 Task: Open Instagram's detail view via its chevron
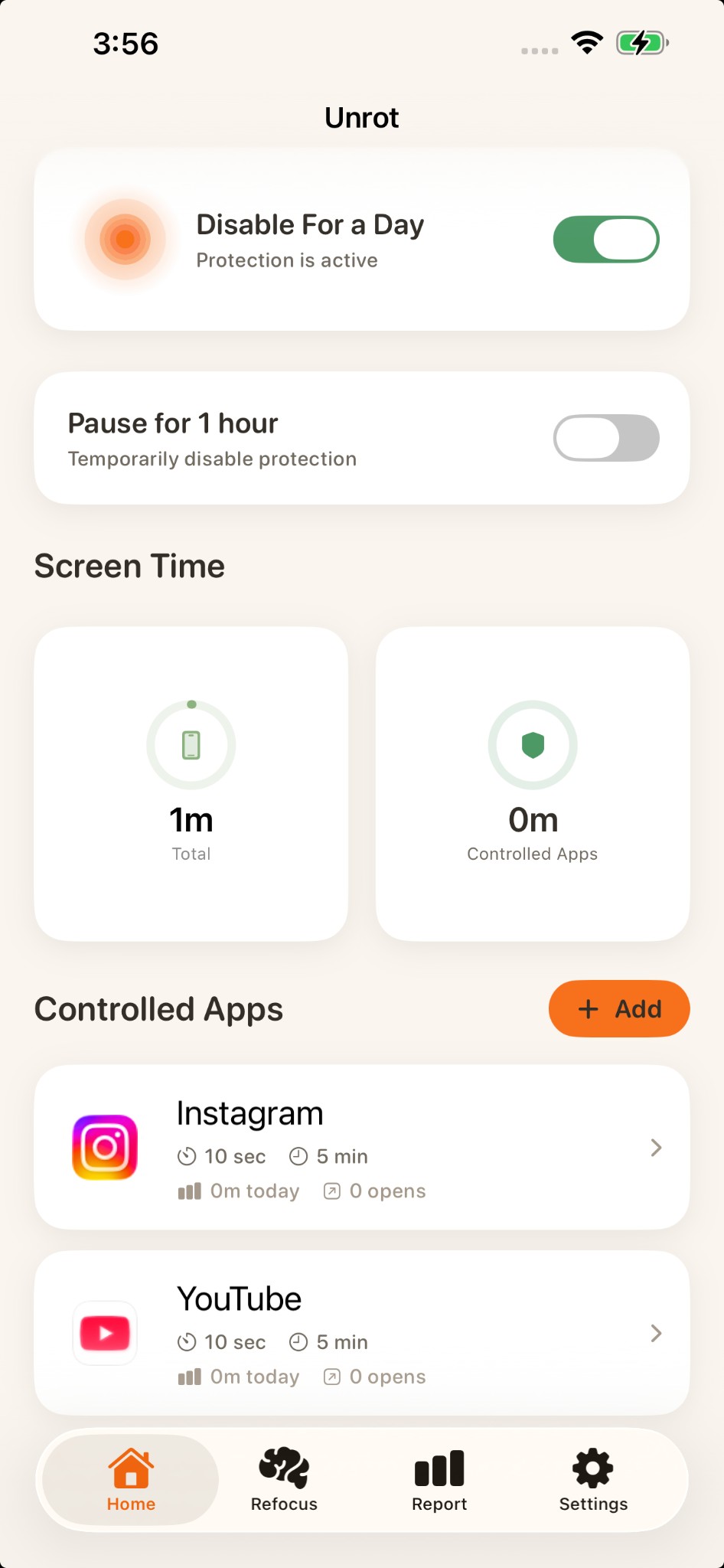[656, 1147]
